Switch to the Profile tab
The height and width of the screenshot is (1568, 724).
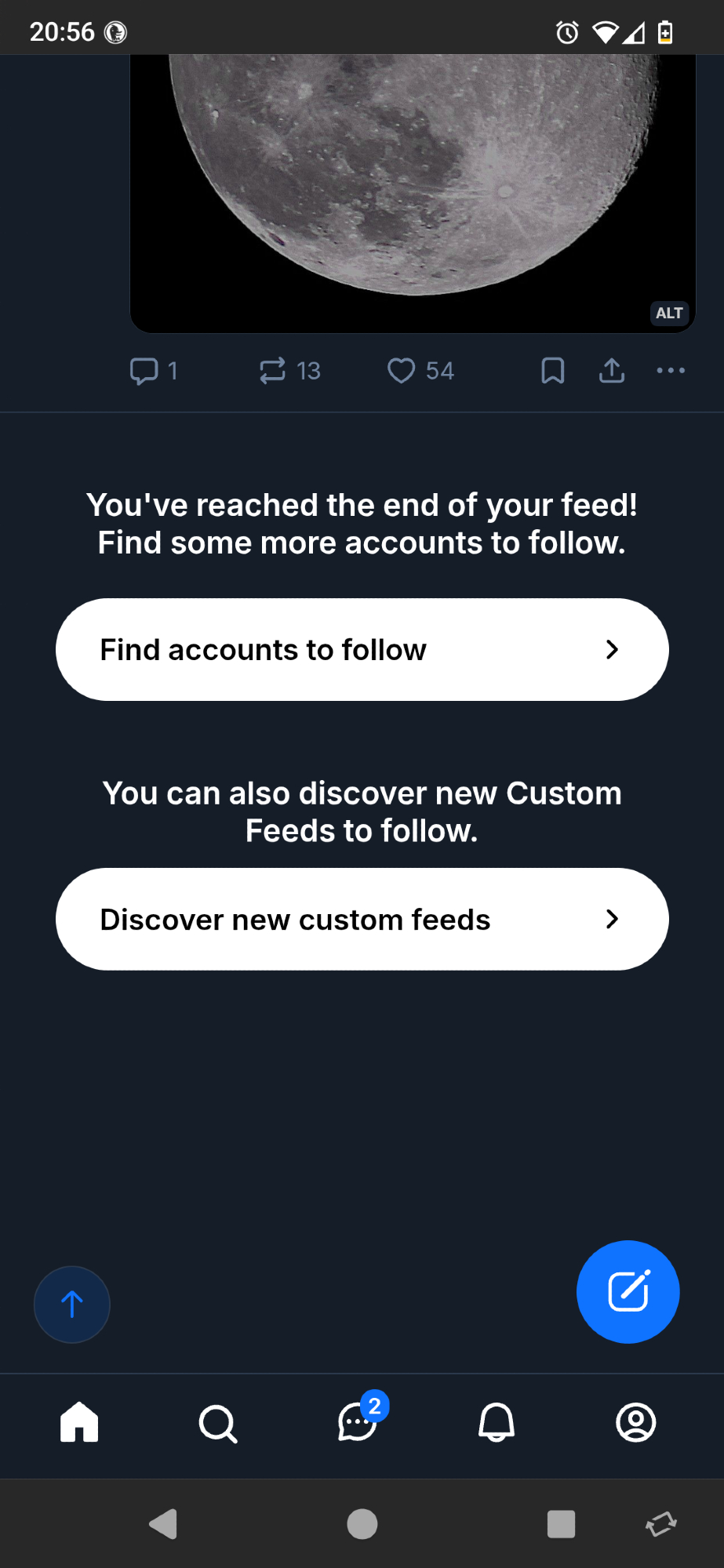[635, 1422]
